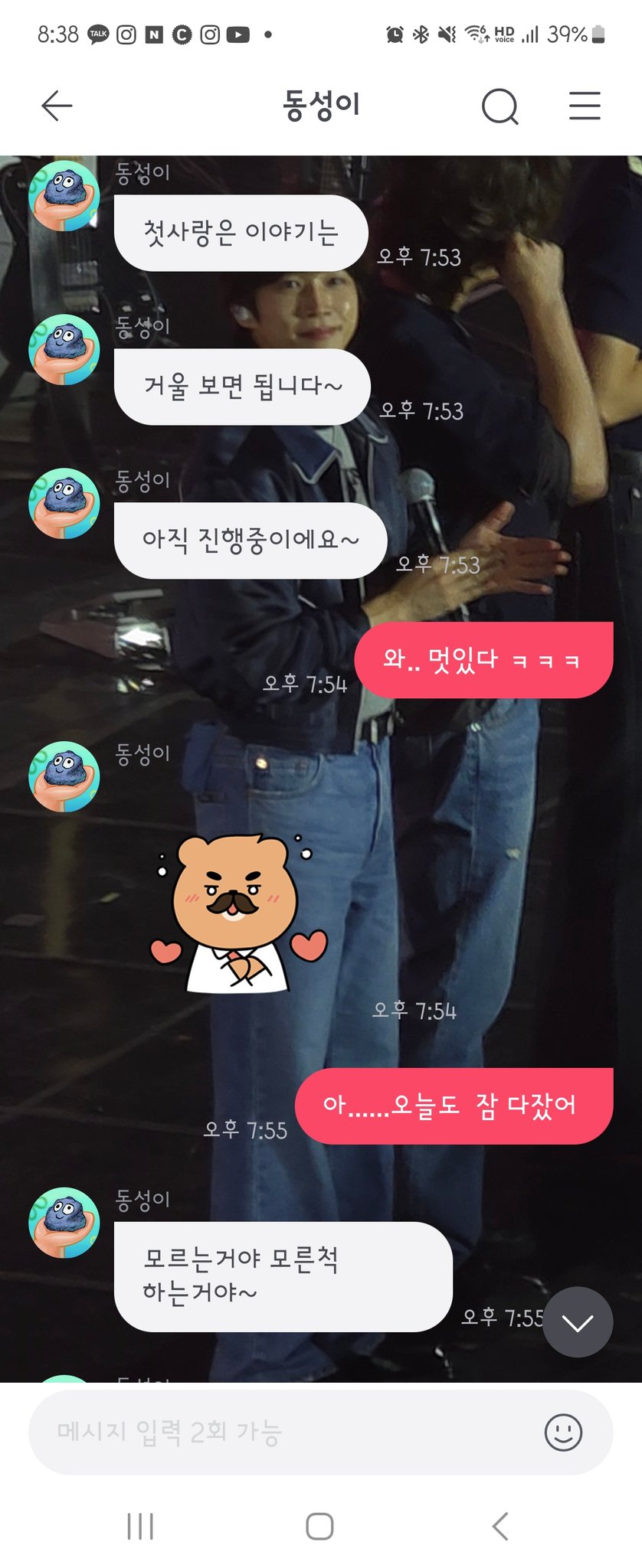Open 동성이's profile avatar beside 첫사랑은 이야기는
Viewport: 642px width, 1568px height.
[x=64, y=196]
